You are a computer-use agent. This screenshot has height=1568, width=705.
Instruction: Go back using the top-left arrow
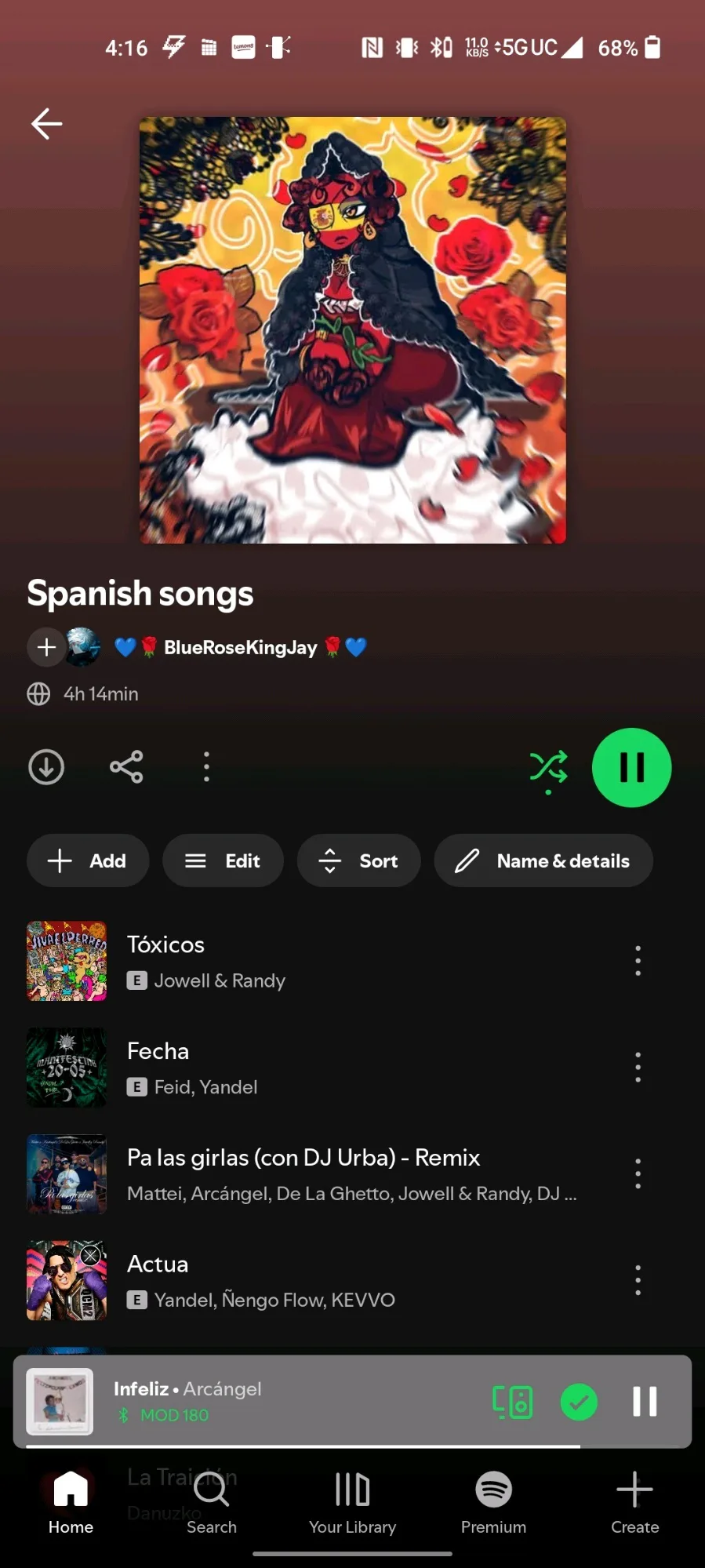[46, 124]
